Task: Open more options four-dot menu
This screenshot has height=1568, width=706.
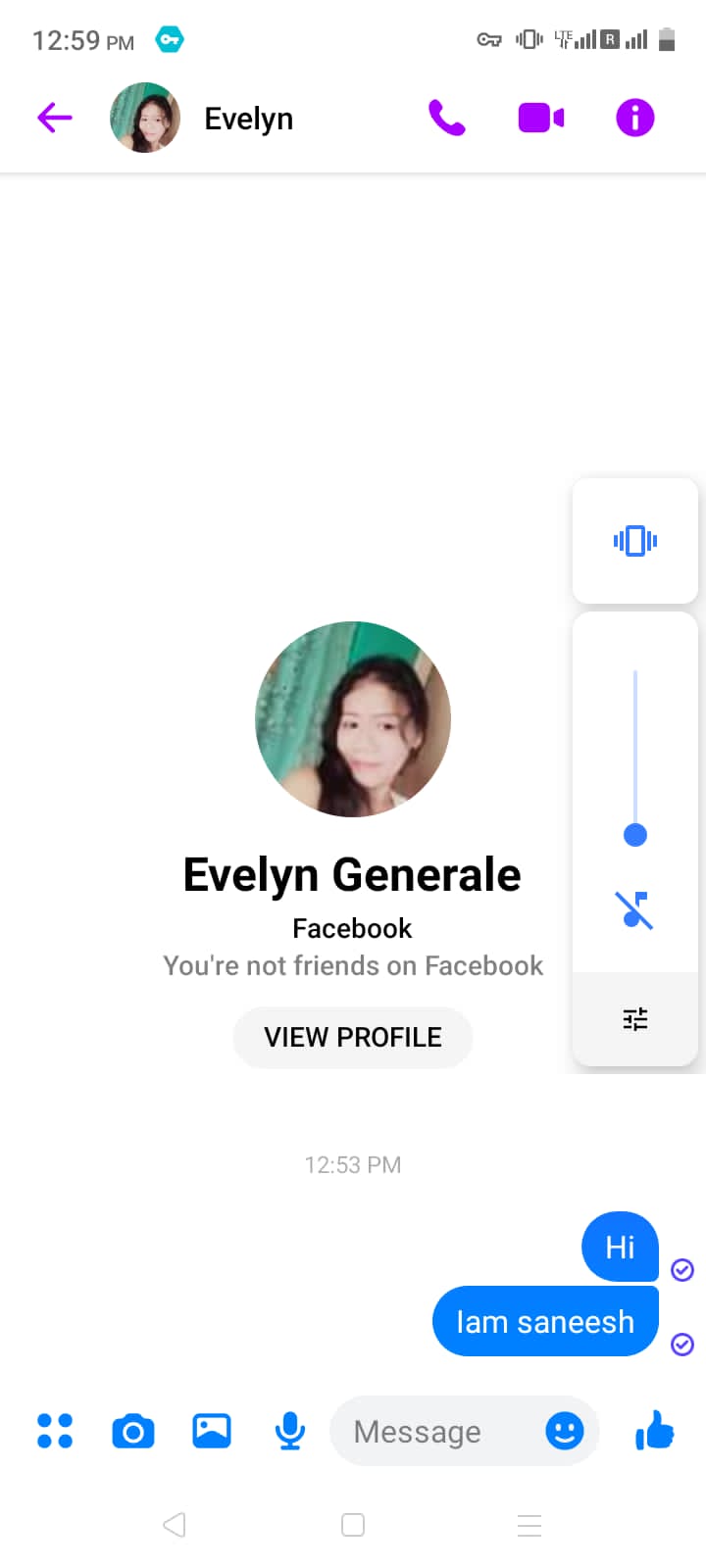Action: (55, 1431)
